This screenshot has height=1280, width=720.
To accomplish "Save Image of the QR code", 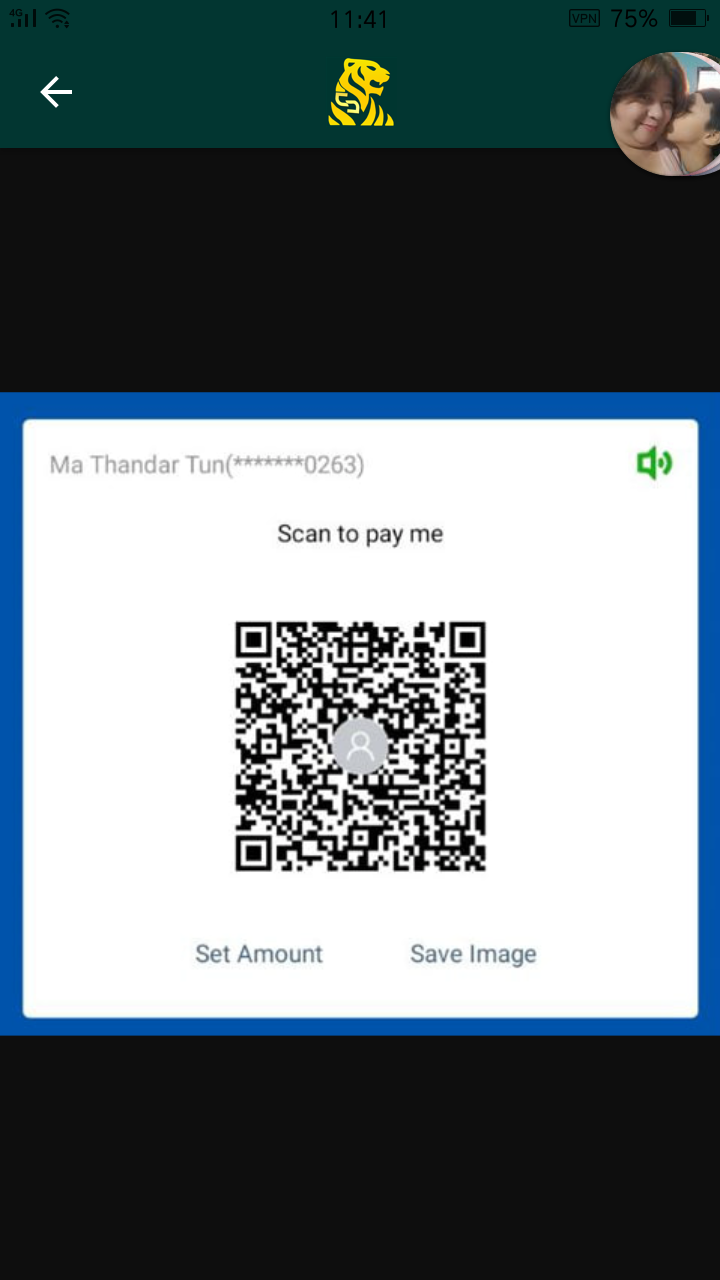I will (473, 954).
